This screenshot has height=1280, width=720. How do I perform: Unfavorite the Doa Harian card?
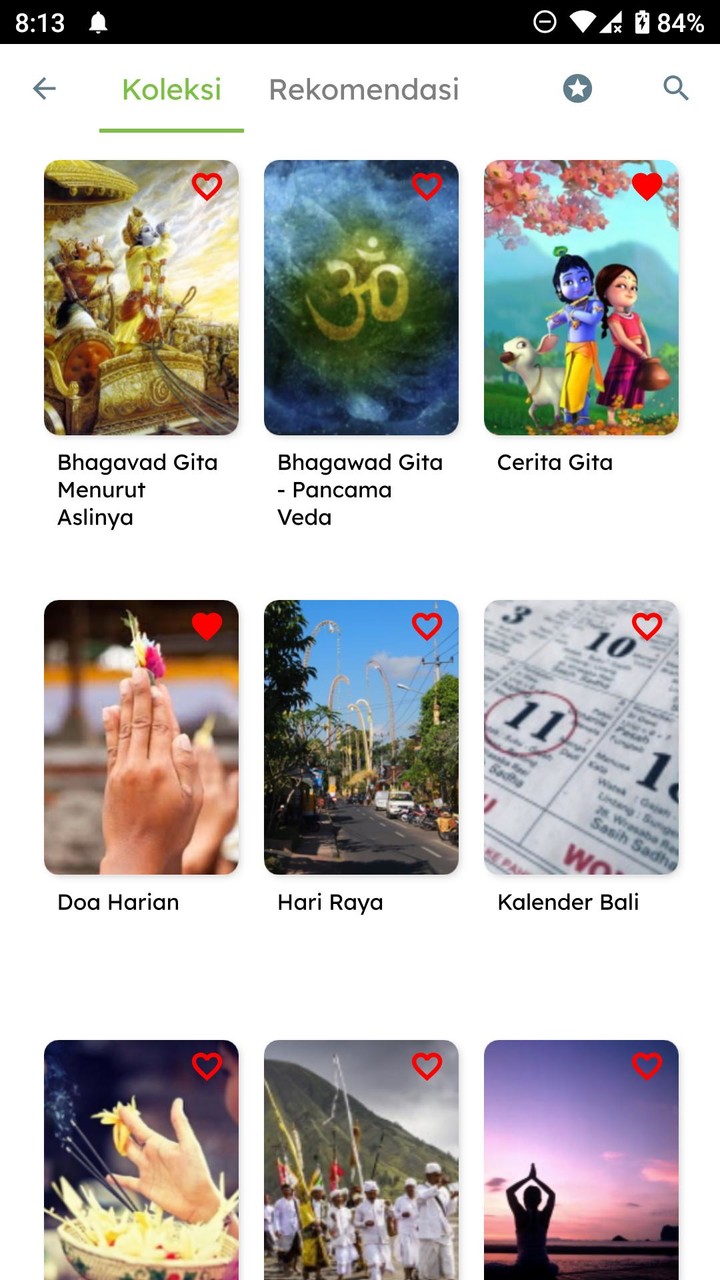207,626
